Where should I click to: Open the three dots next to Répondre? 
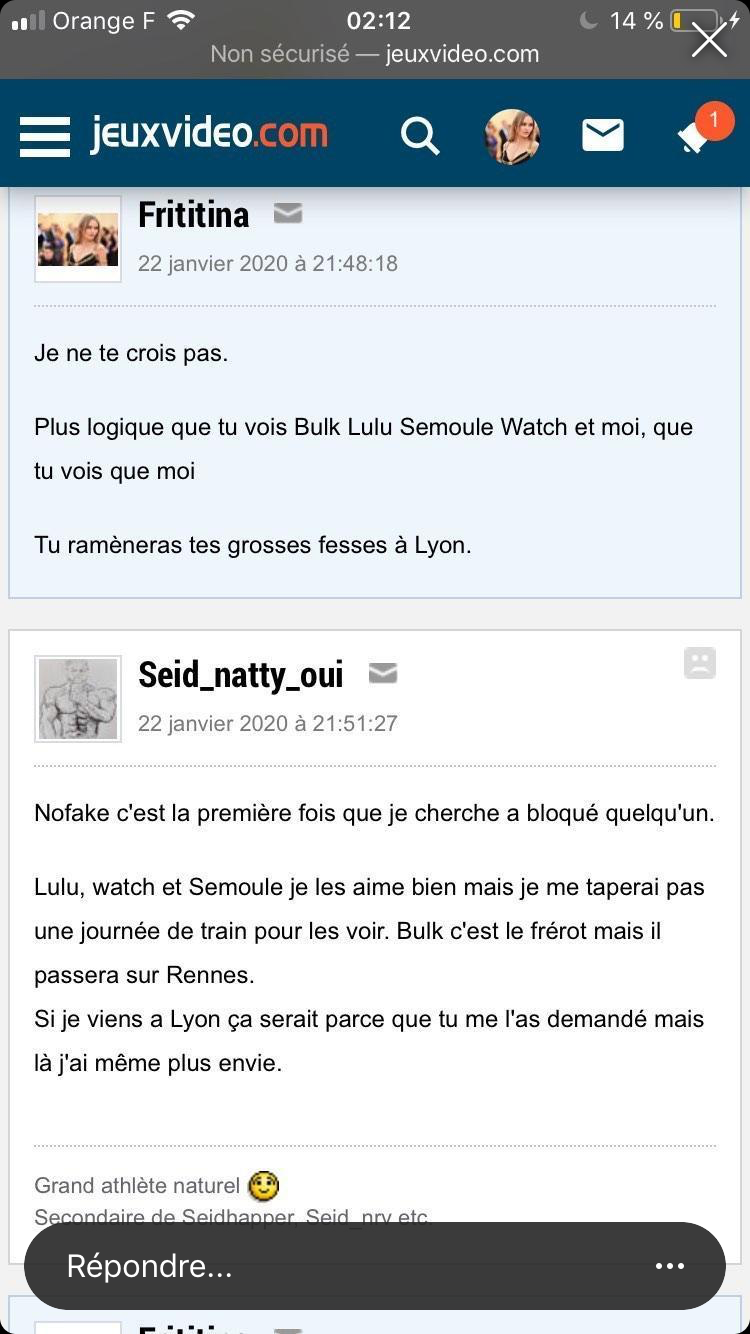[x=669, y=1266]
